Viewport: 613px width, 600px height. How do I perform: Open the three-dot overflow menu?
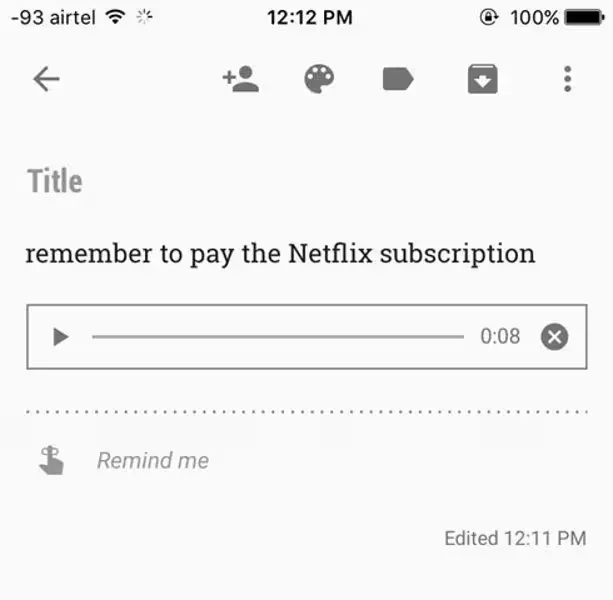[567, 79]
